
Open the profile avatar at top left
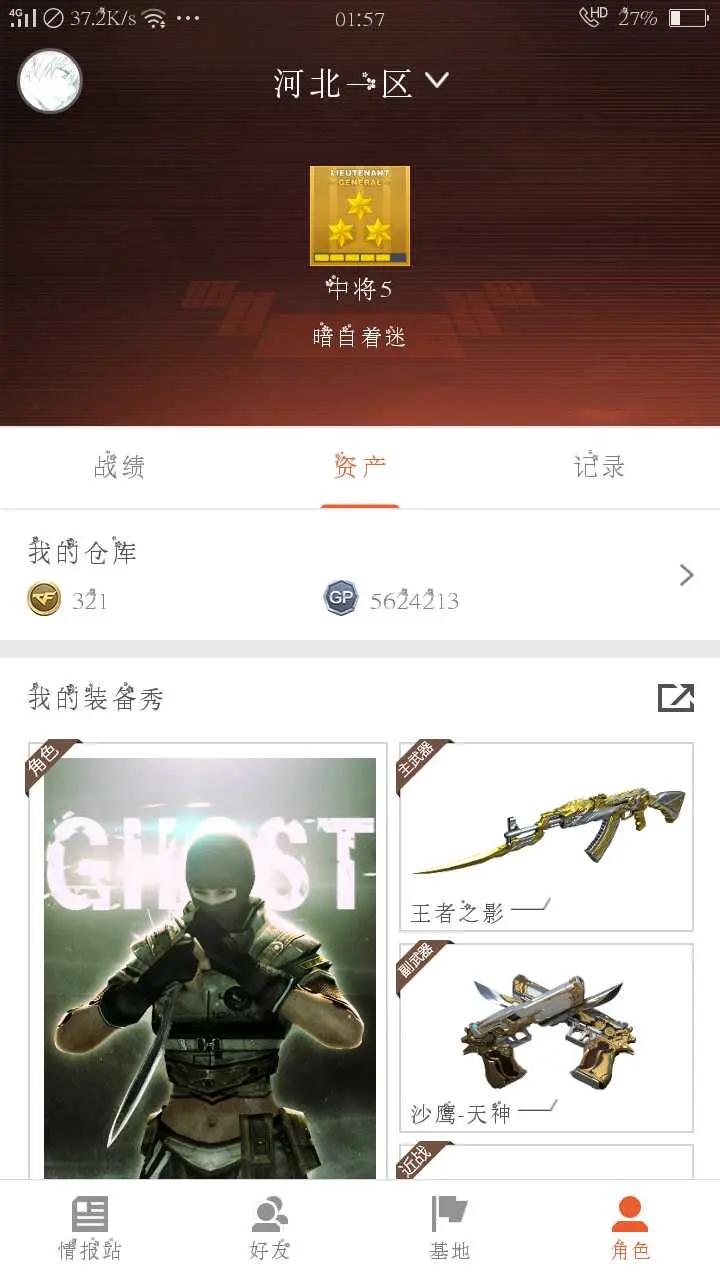tap(50, 81)
